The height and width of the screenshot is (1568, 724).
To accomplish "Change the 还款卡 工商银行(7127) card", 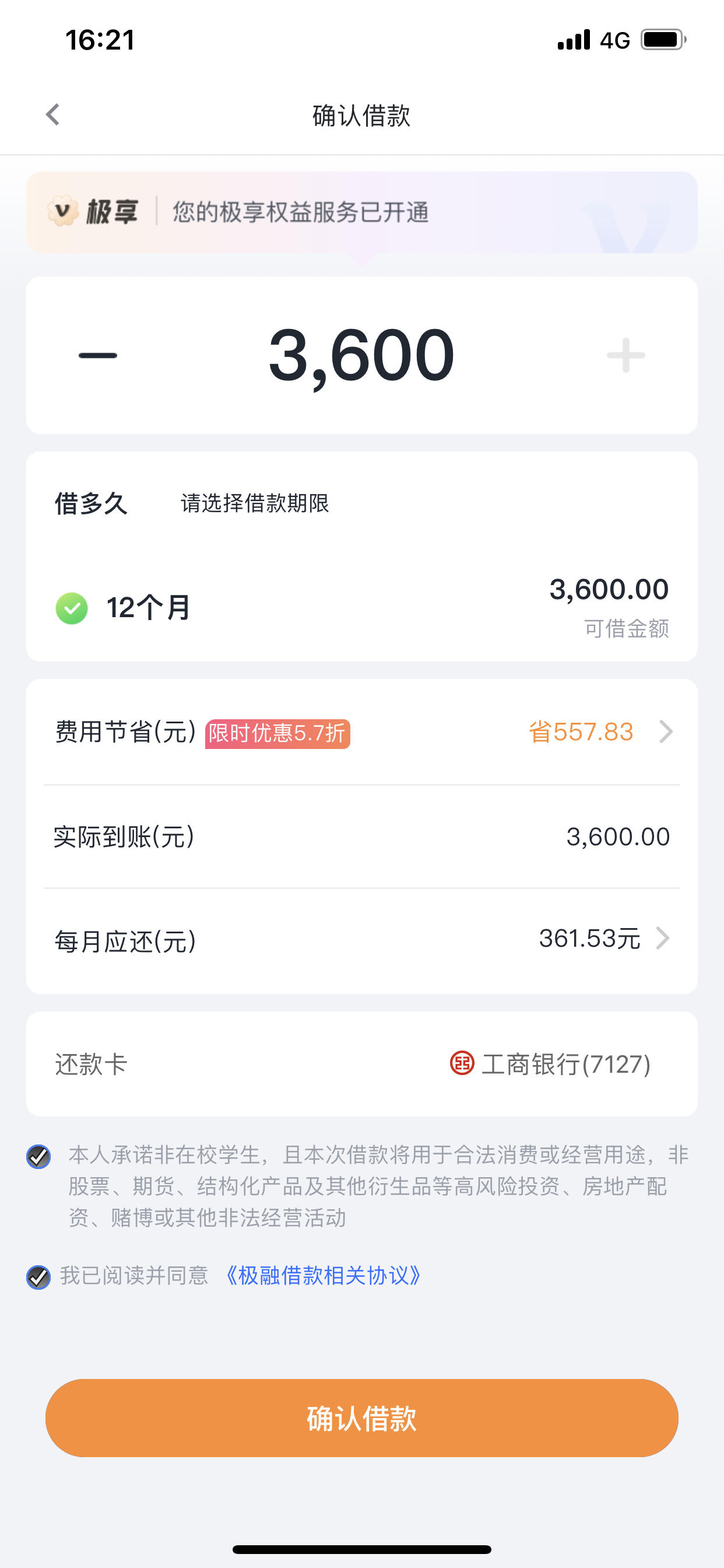I will click(x=361, y=1064).
